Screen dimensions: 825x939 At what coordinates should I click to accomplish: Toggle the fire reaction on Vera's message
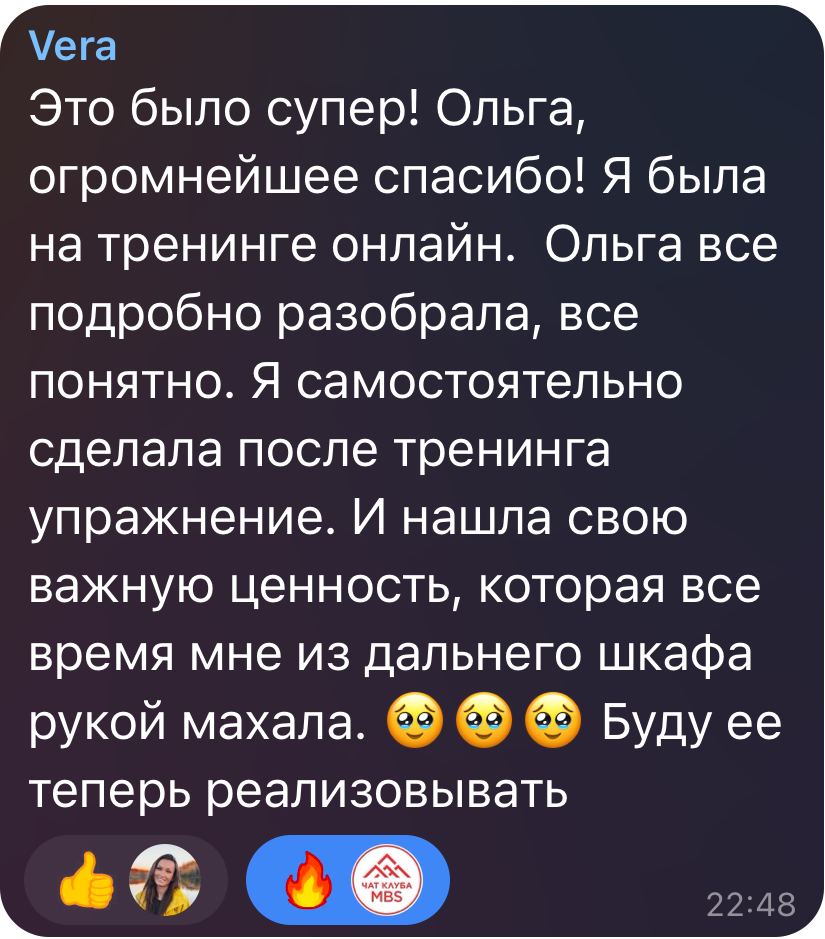tap(308, 880)
